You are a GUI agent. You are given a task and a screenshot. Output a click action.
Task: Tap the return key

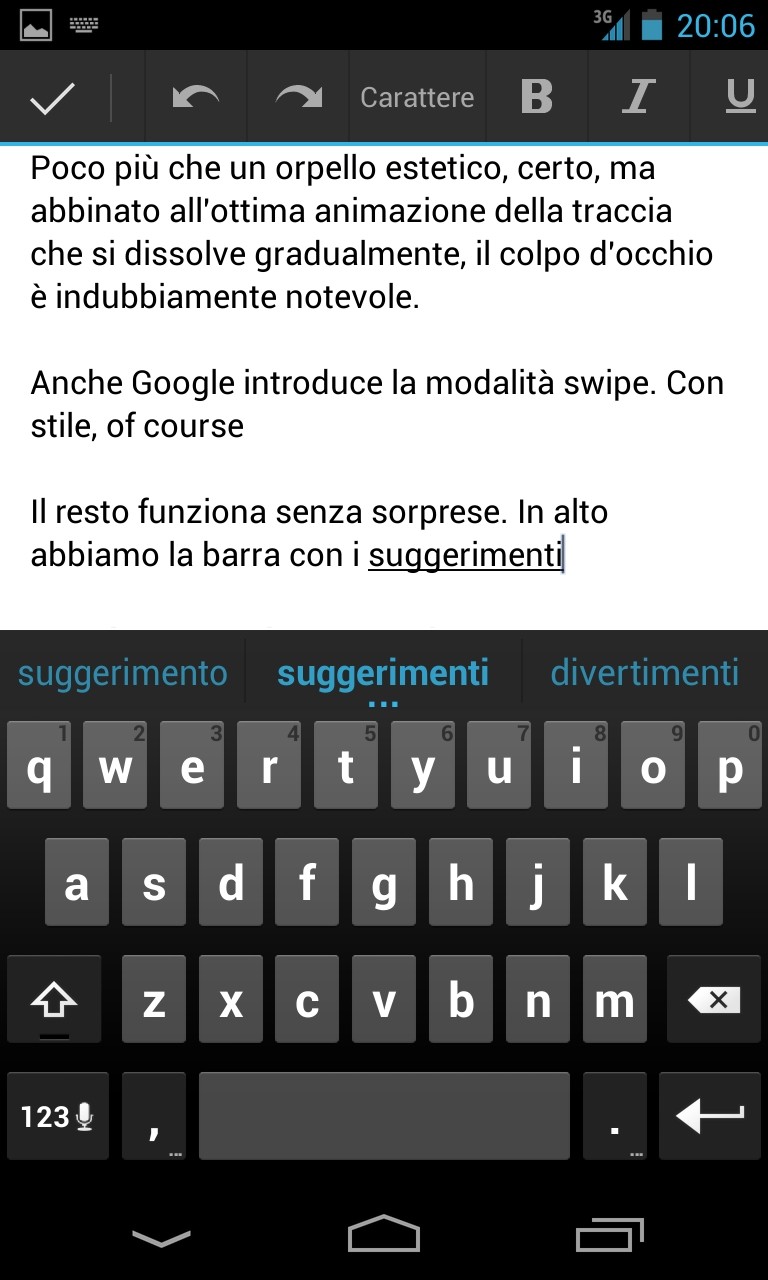tap(710, 1116)
